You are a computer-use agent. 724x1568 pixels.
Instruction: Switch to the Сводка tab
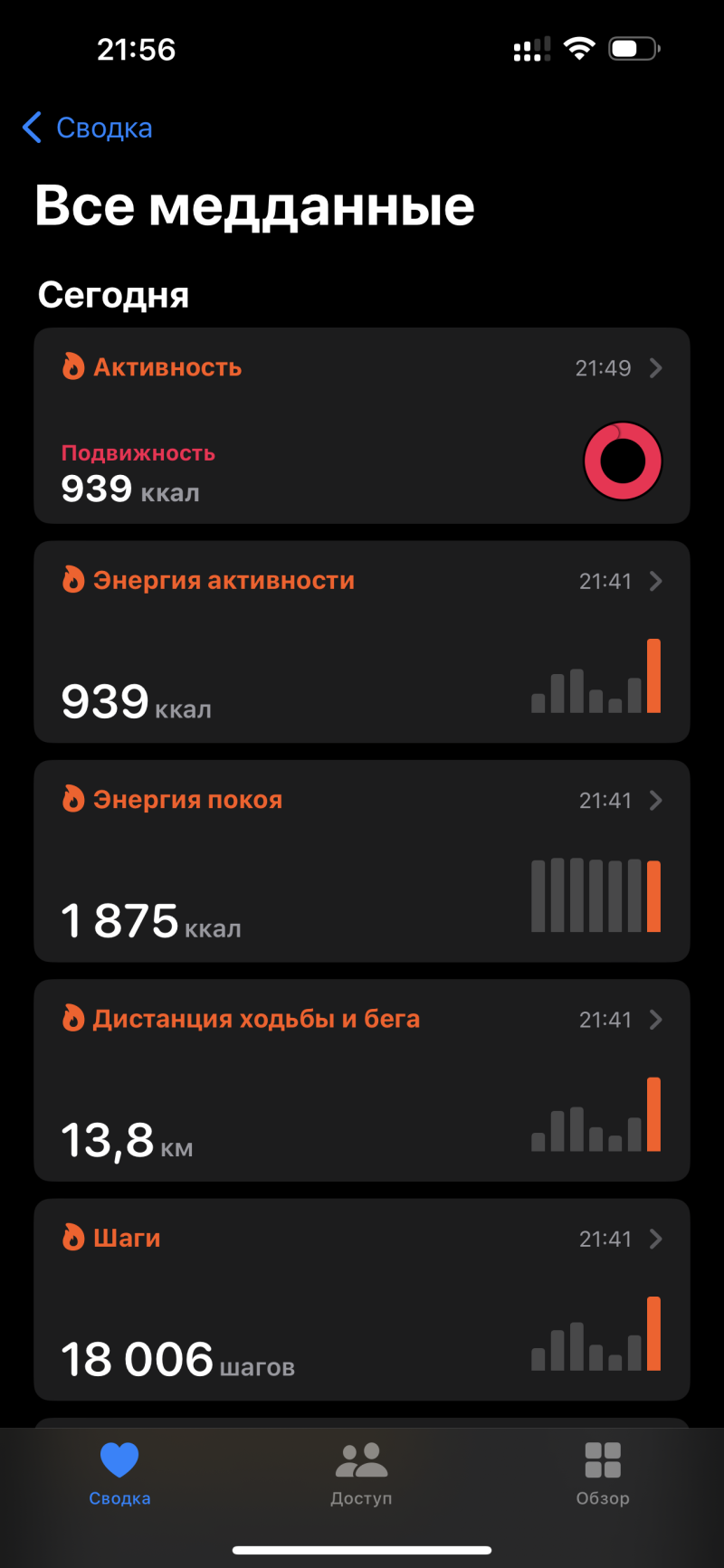click(119, 1473)
